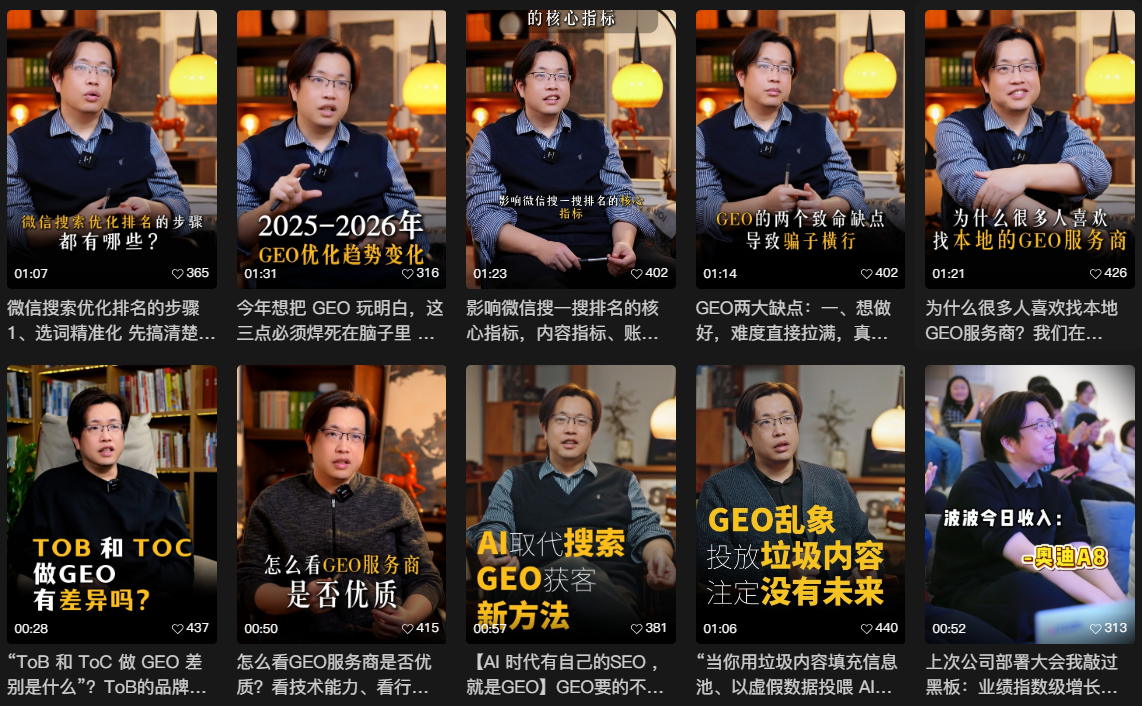Watch the AI取代搜索 GEO获客新方法 video
The height and width of the screenshot is (706, 1142).
[x=570, y=504]
